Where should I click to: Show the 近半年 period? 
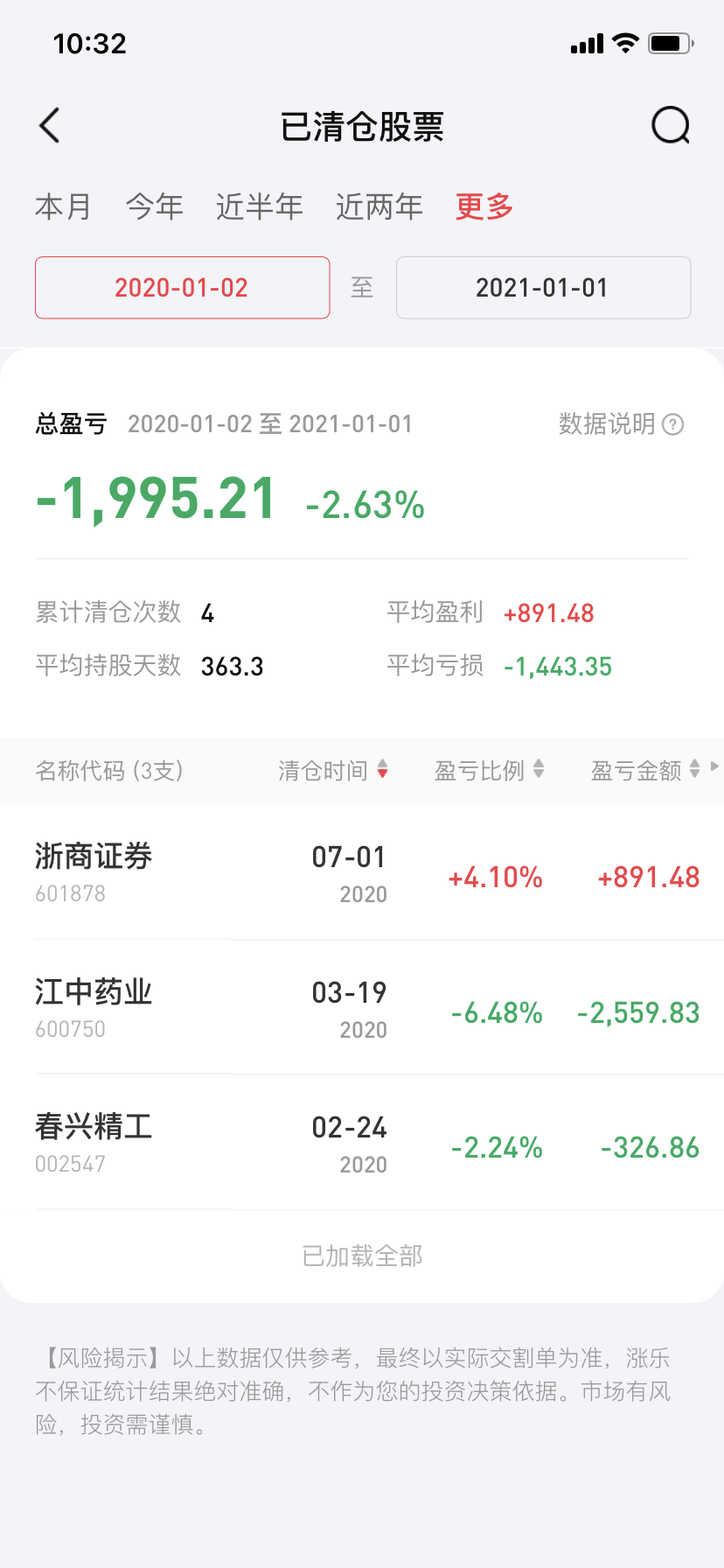[x=259, y=207]
